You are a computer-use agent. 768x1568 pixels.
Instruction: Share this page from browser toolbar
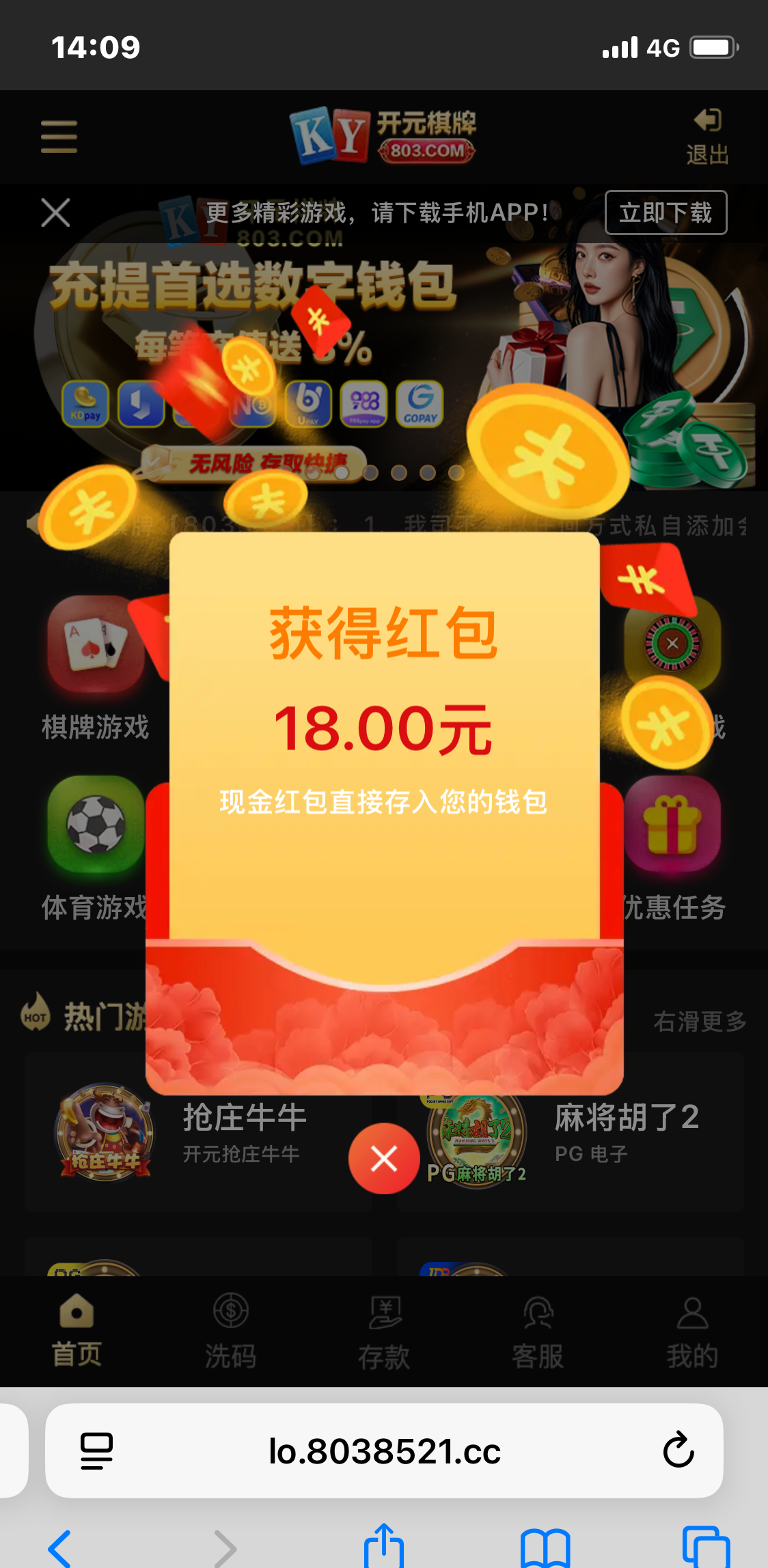pyautogui.click(x=384, y=1547)
